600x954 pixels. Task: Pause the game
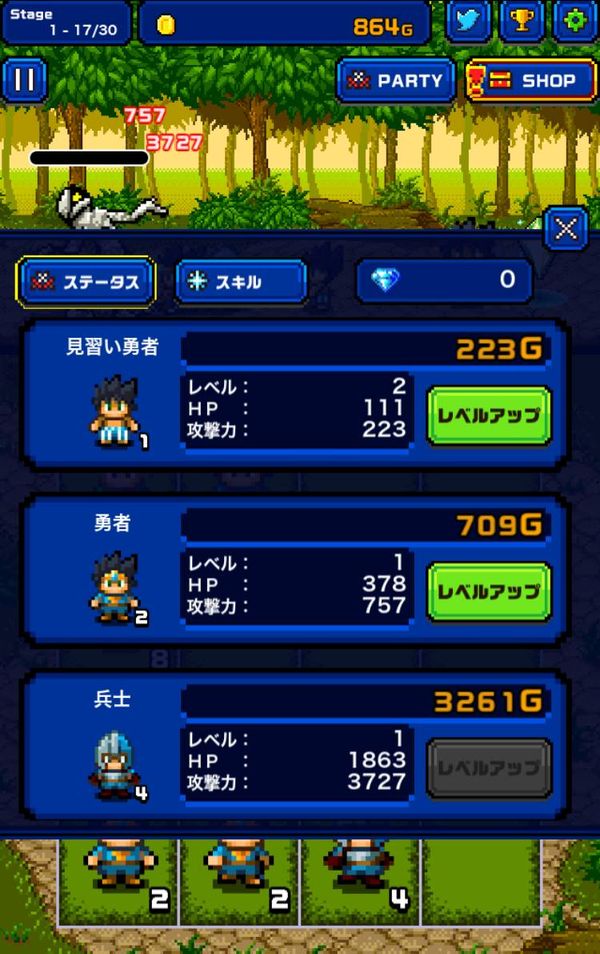pos(25,80)
